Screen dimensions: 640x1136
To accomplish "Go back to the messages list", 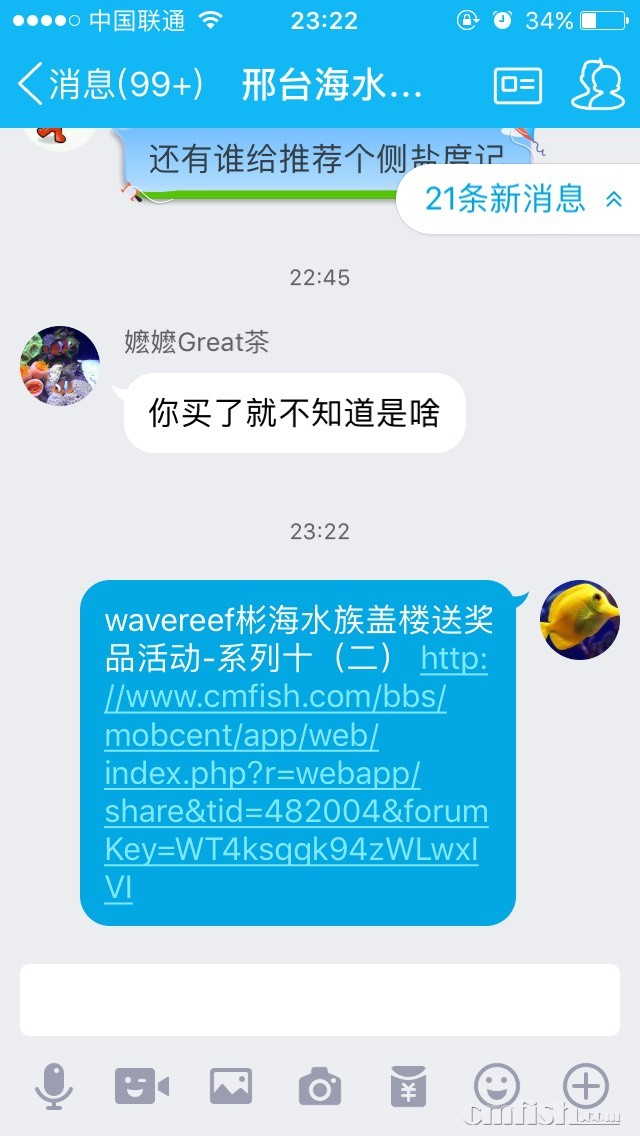I will point(108,85).
